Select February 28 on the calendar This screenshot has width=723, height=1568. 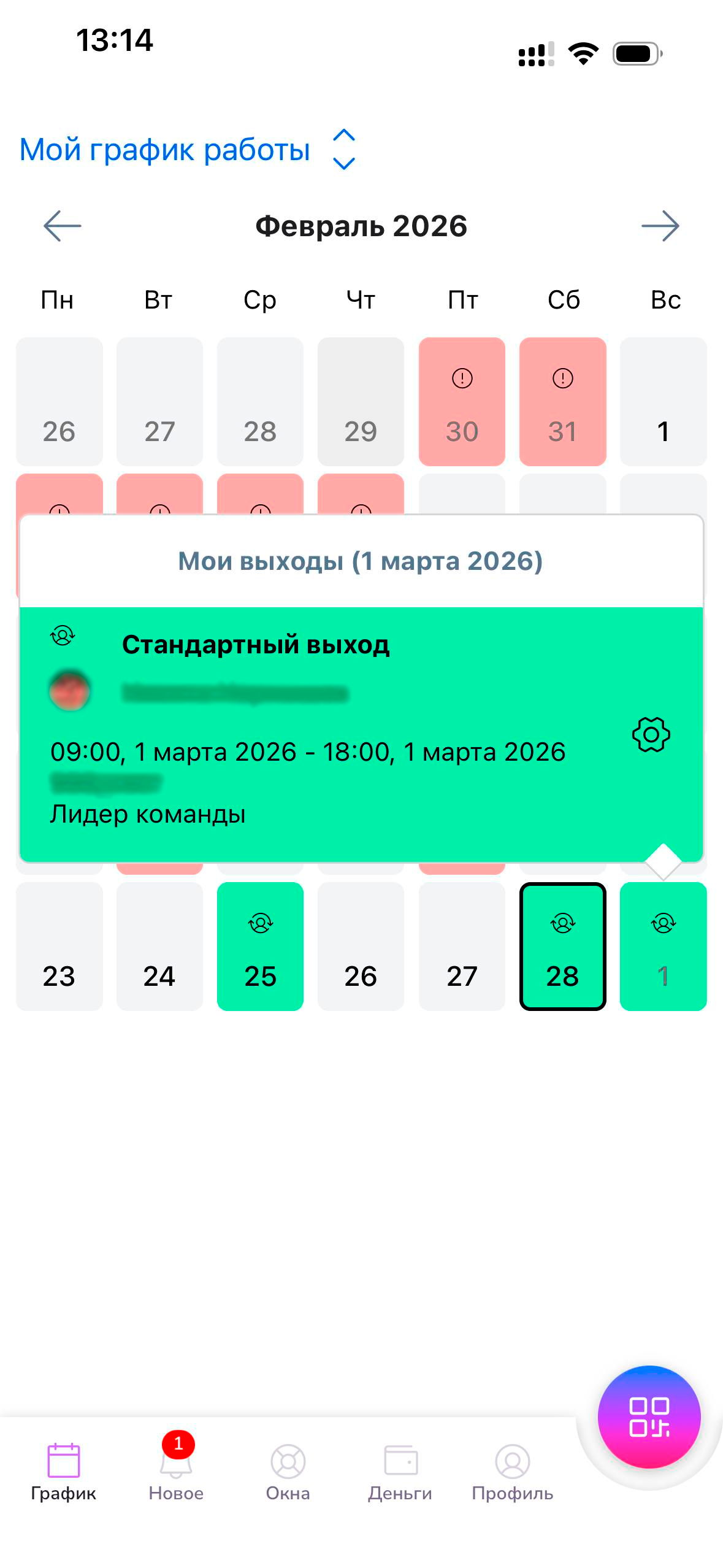[562, 946]
